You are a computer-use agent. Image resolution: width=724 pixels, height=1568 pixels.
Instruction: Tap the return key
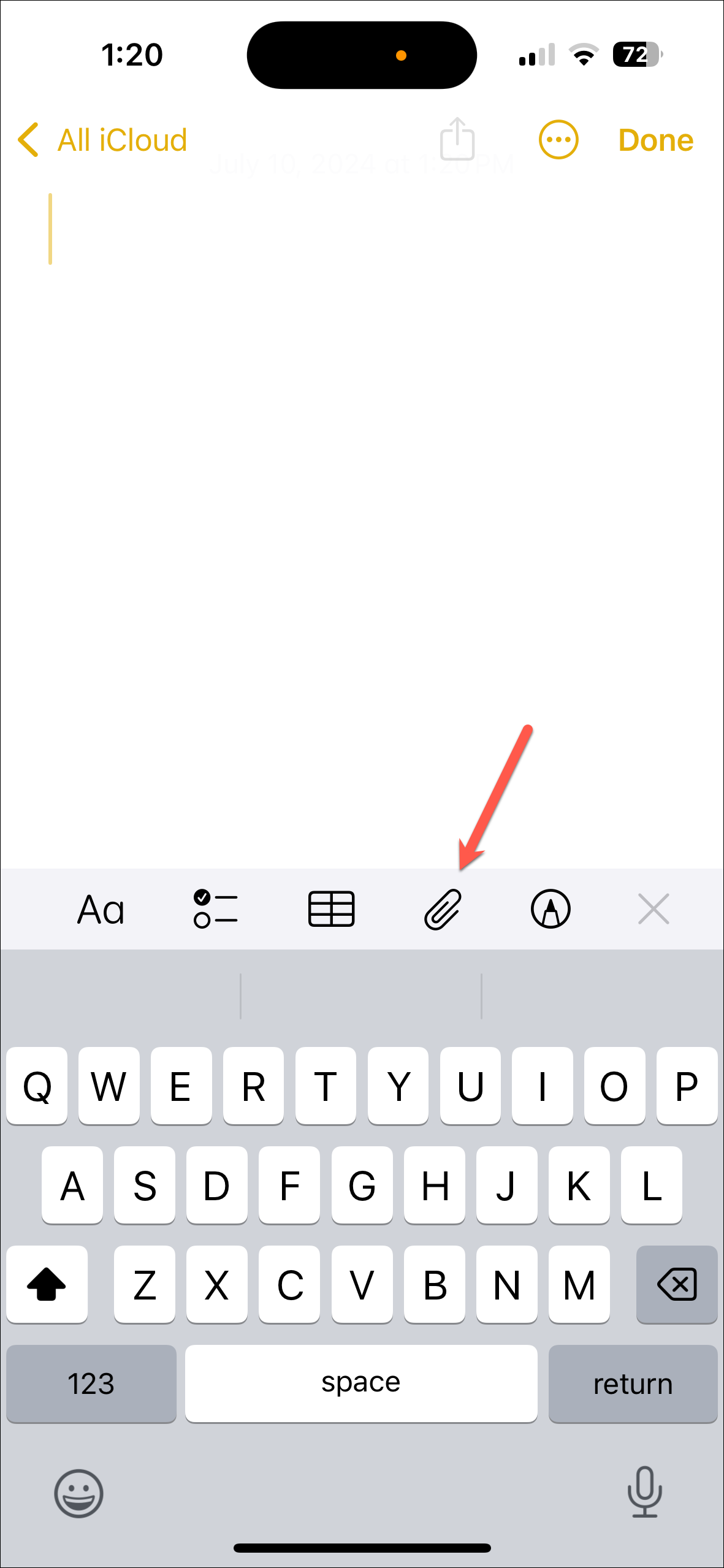pos(633,1383)
